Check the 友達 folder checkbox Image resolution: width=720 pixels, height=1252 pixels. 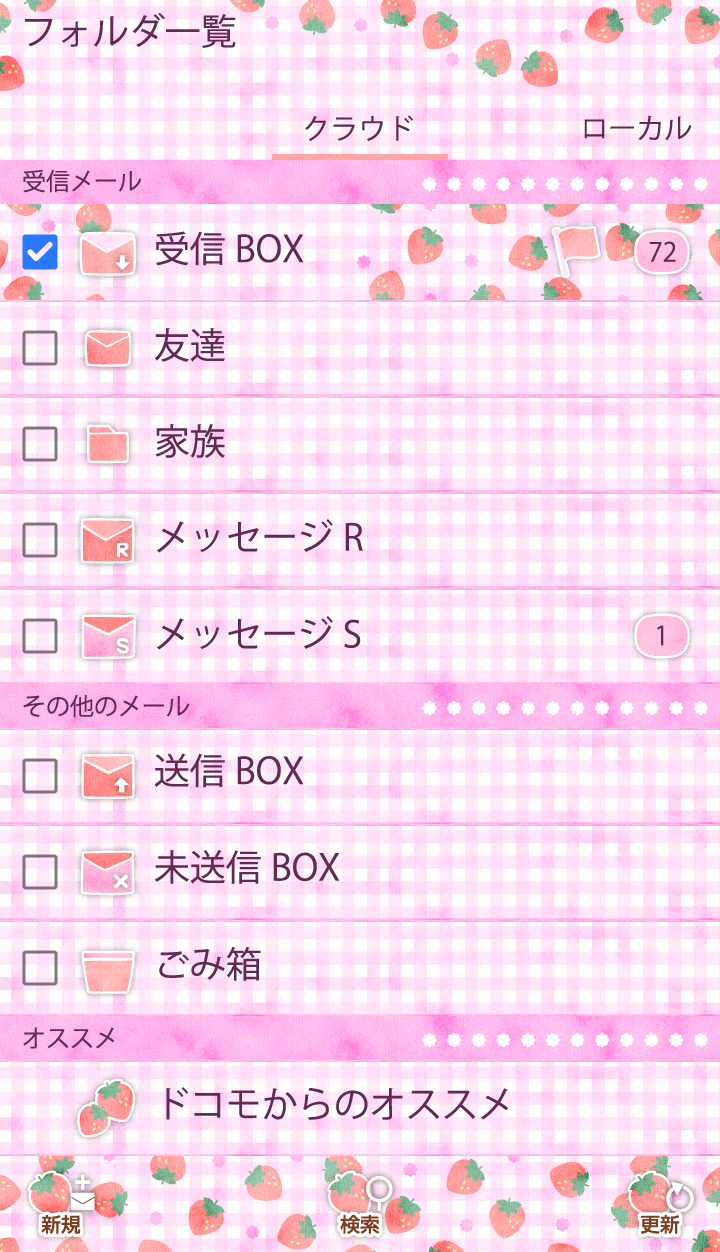click(40, 348)
